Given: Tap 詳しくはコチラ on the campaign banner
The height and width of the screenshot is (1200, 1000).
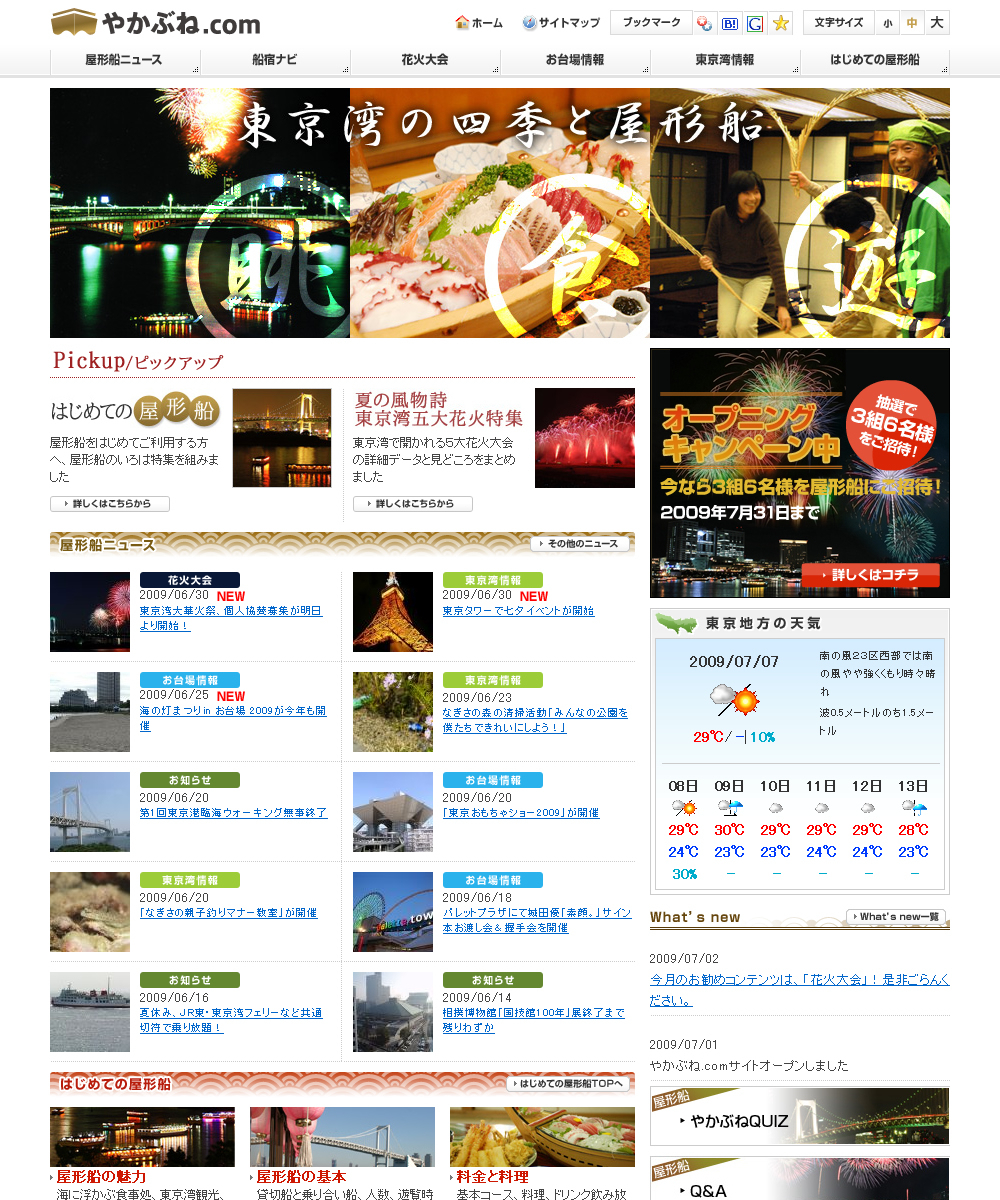Looking at the screenshot, I should pyautogui.click(x=870, y=576).
